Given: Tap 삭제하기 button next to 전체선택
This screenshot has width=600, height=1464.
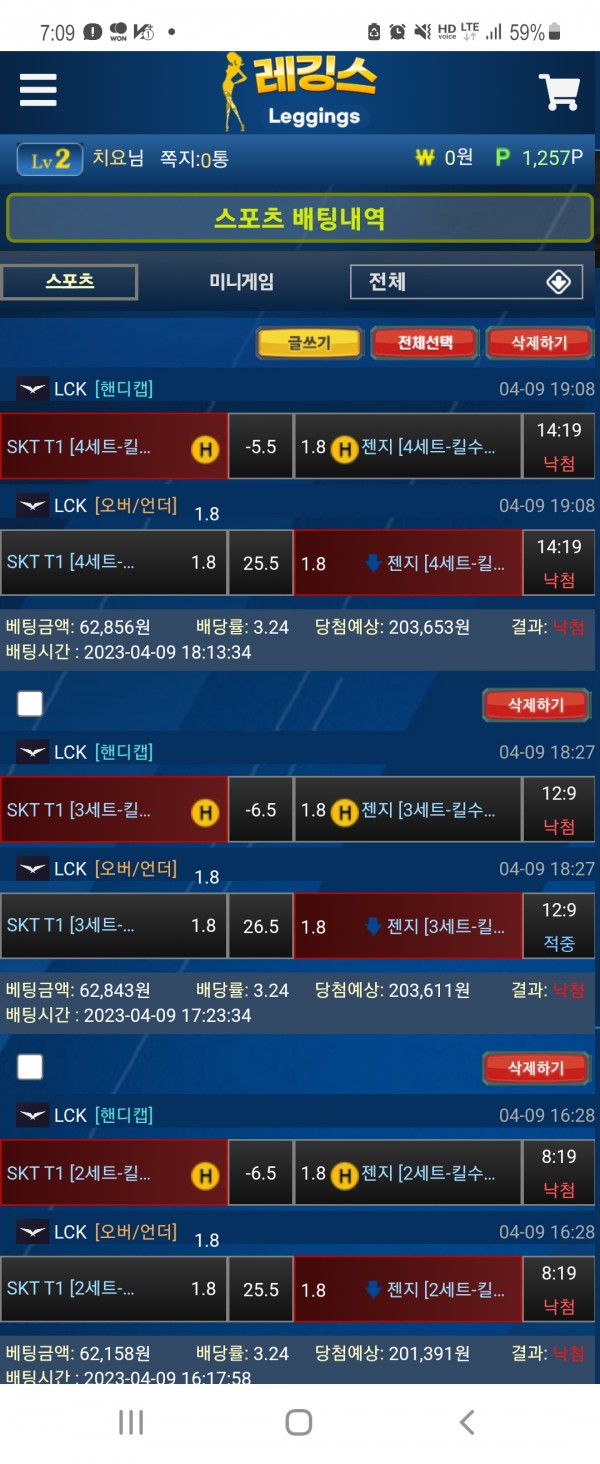Looking at the screenshot, I should 539,343.
